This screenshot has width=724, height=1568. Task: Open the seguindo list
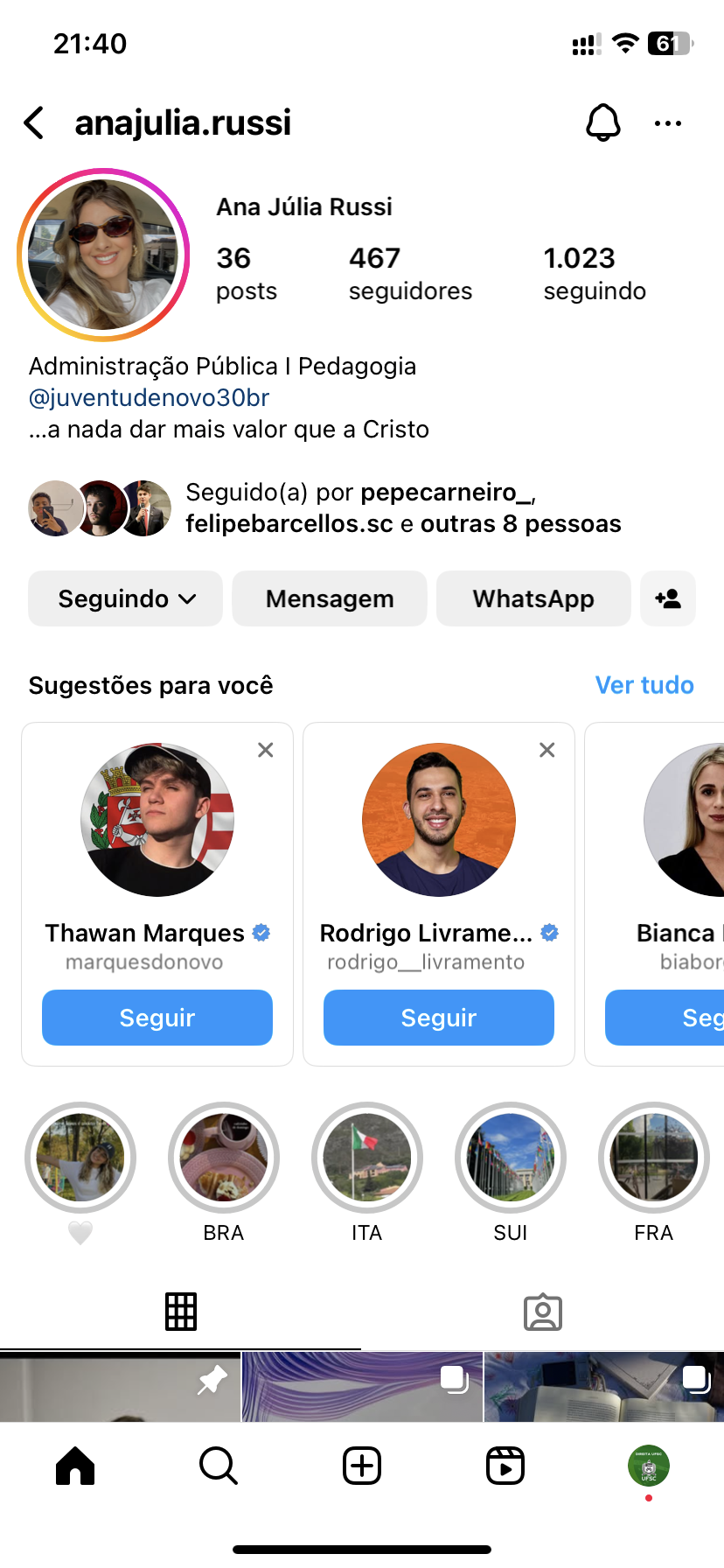coord(594,274)
